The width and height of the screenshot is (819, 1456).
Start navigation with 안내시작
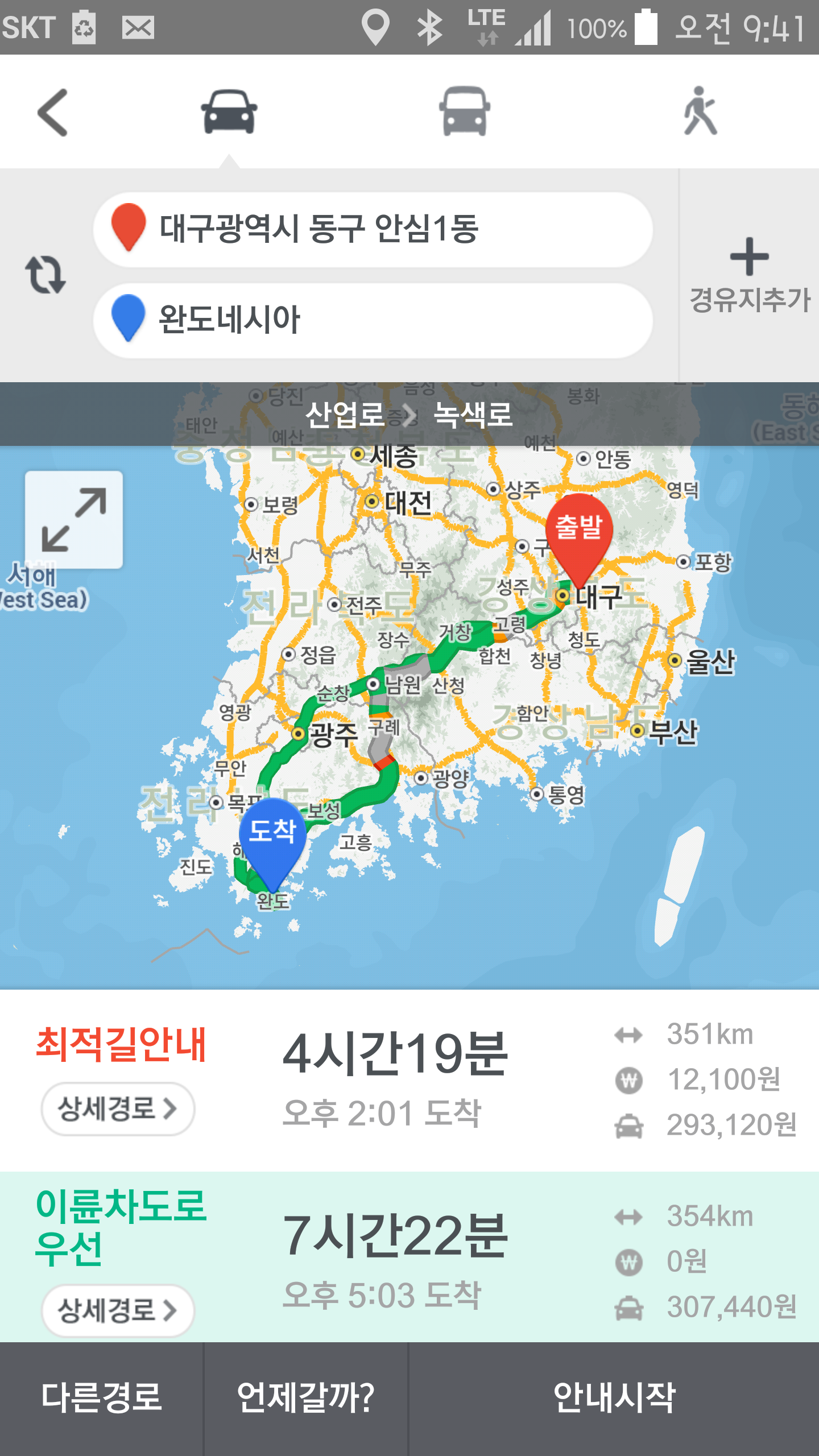[x=613, y=1398]
